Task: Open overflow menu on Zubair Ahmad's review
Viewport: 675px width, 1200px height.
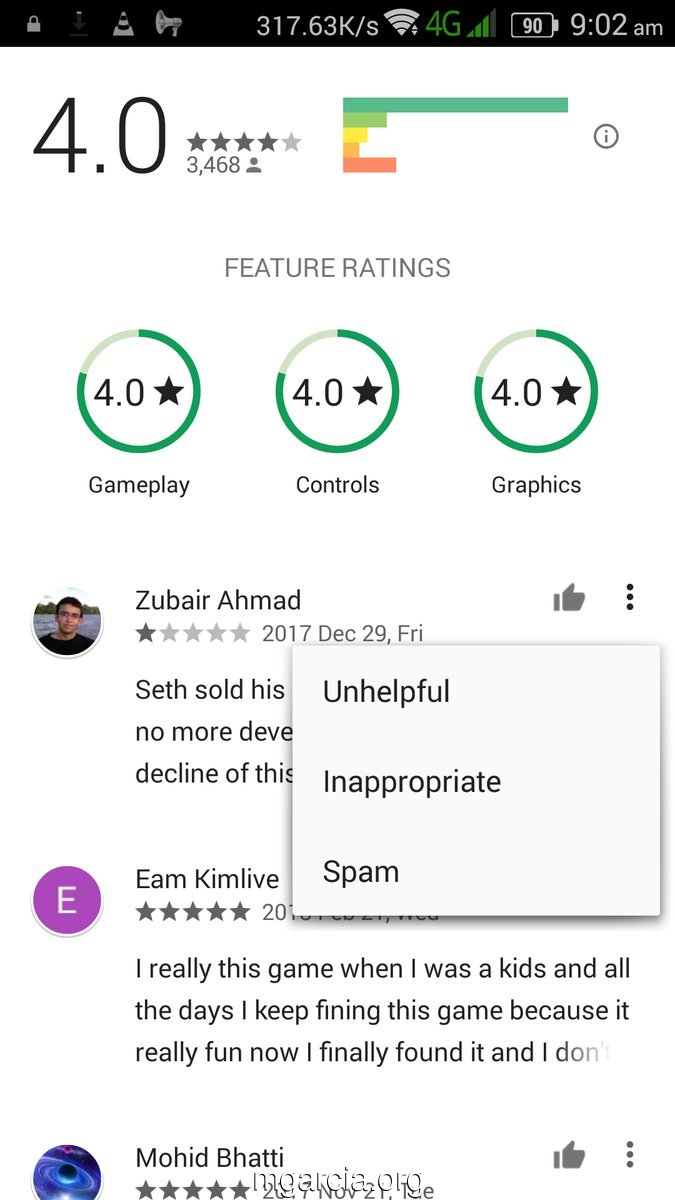Action: pos(629,598)
